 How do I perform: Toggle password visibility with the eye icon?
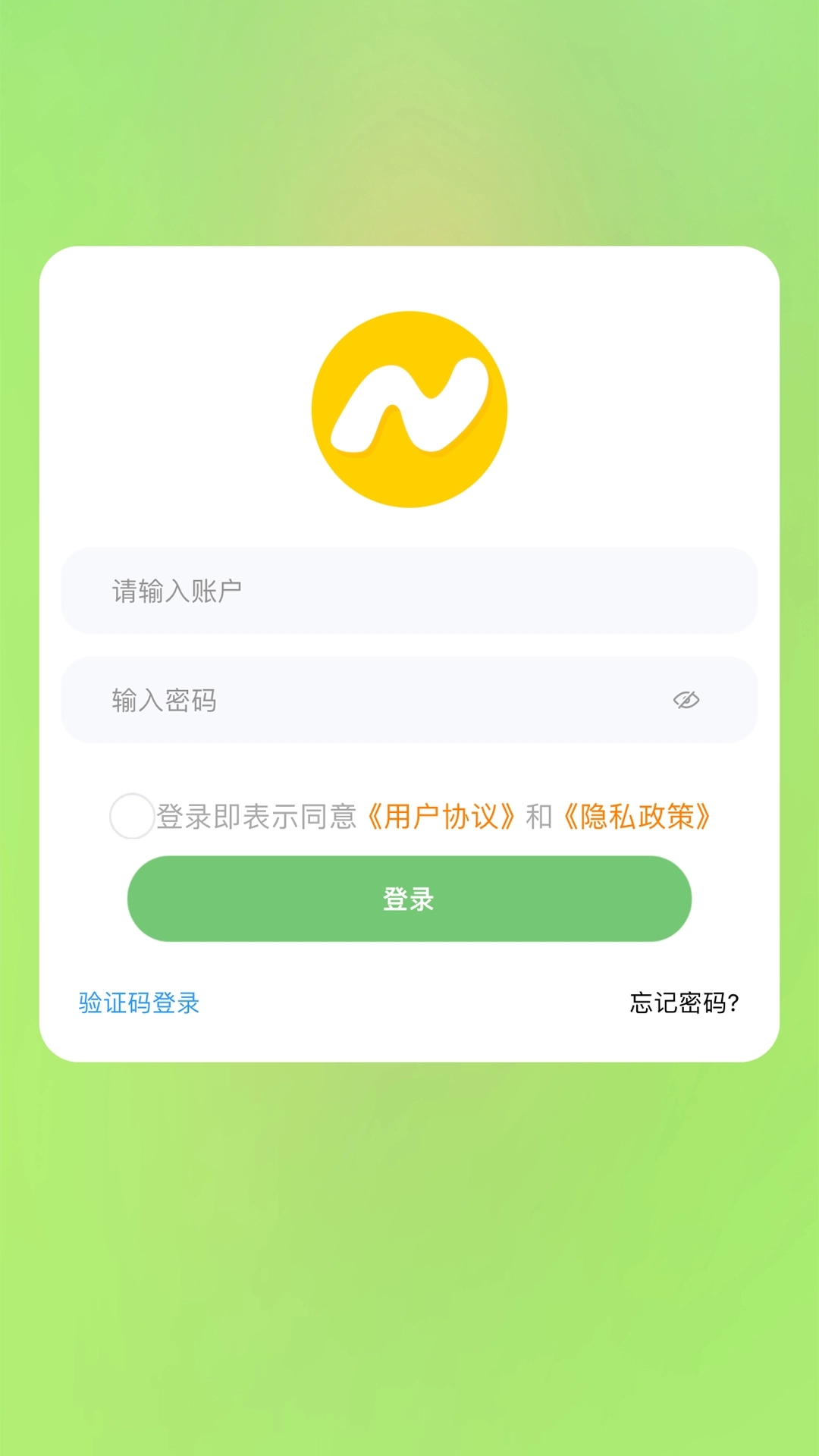(x=686, y=700)
